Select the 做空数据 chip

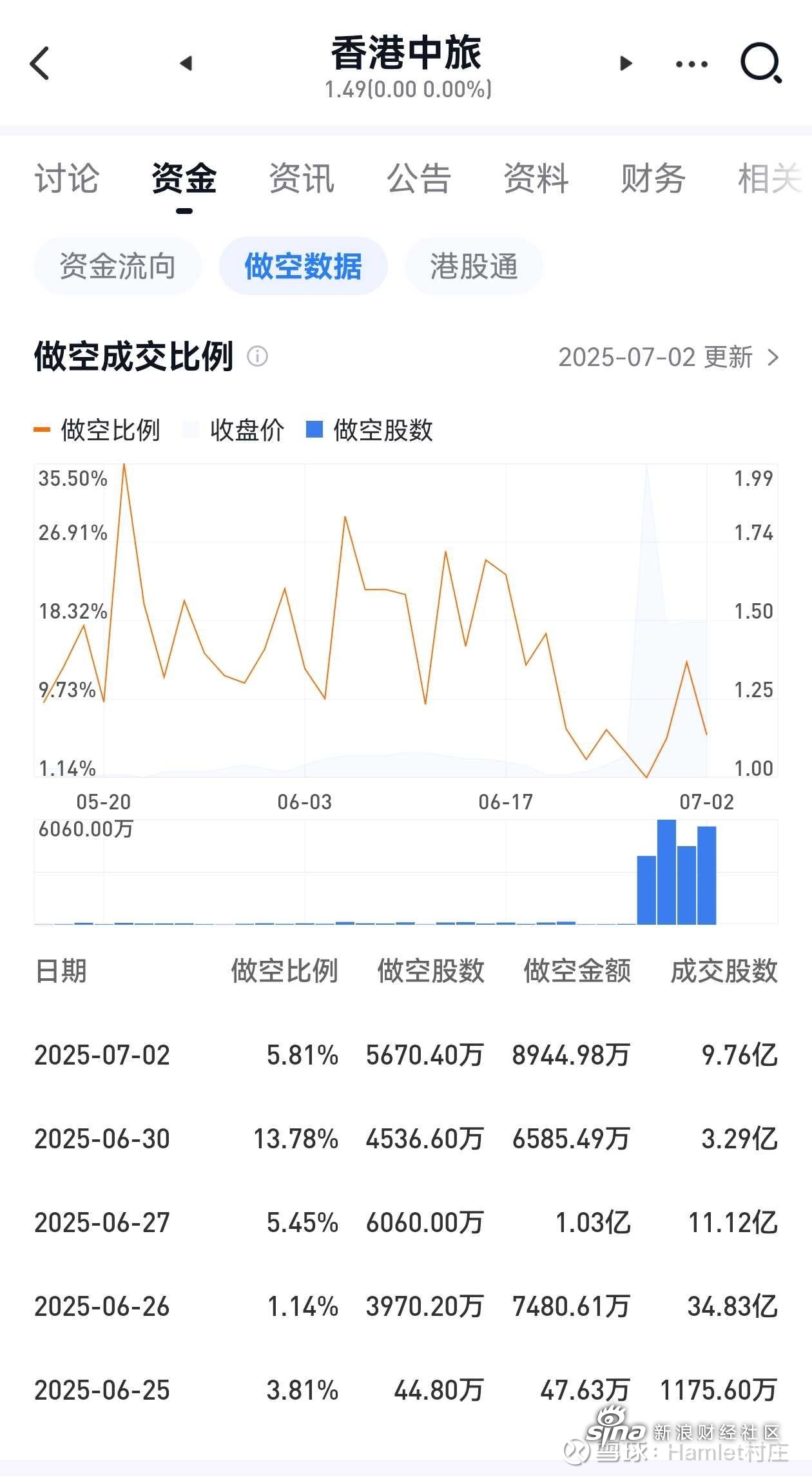(x=304, y=266)
